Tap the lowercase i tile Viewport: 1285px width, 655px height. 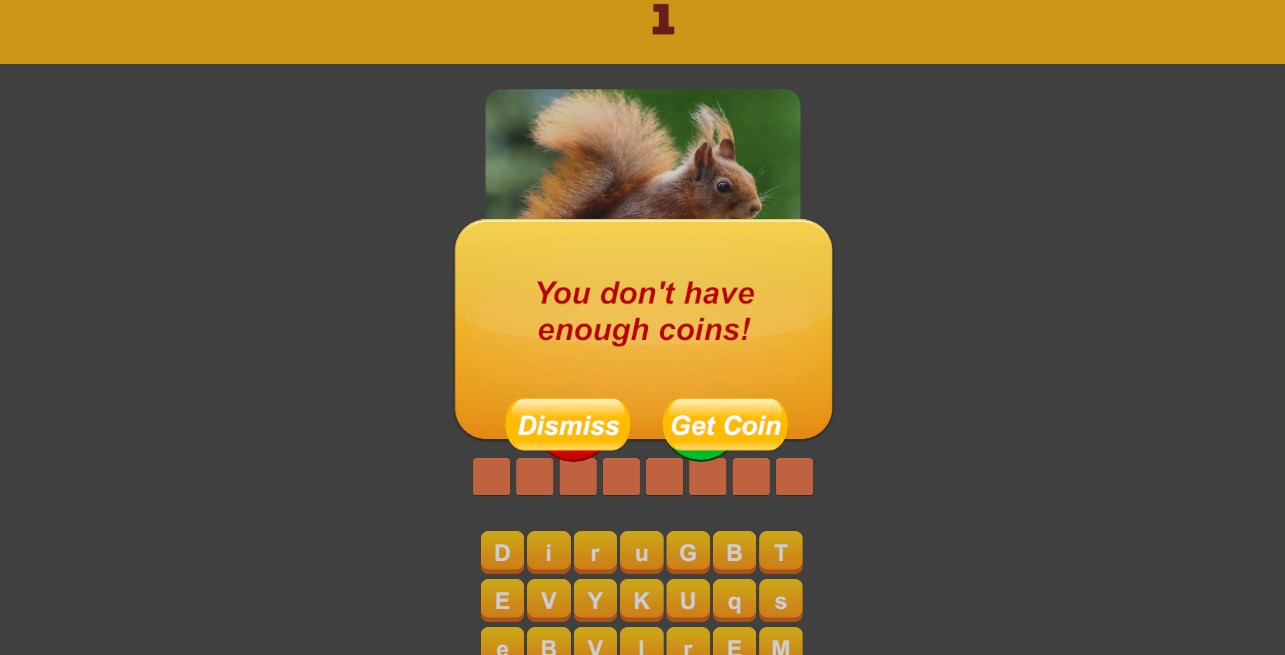click(548, 552)
